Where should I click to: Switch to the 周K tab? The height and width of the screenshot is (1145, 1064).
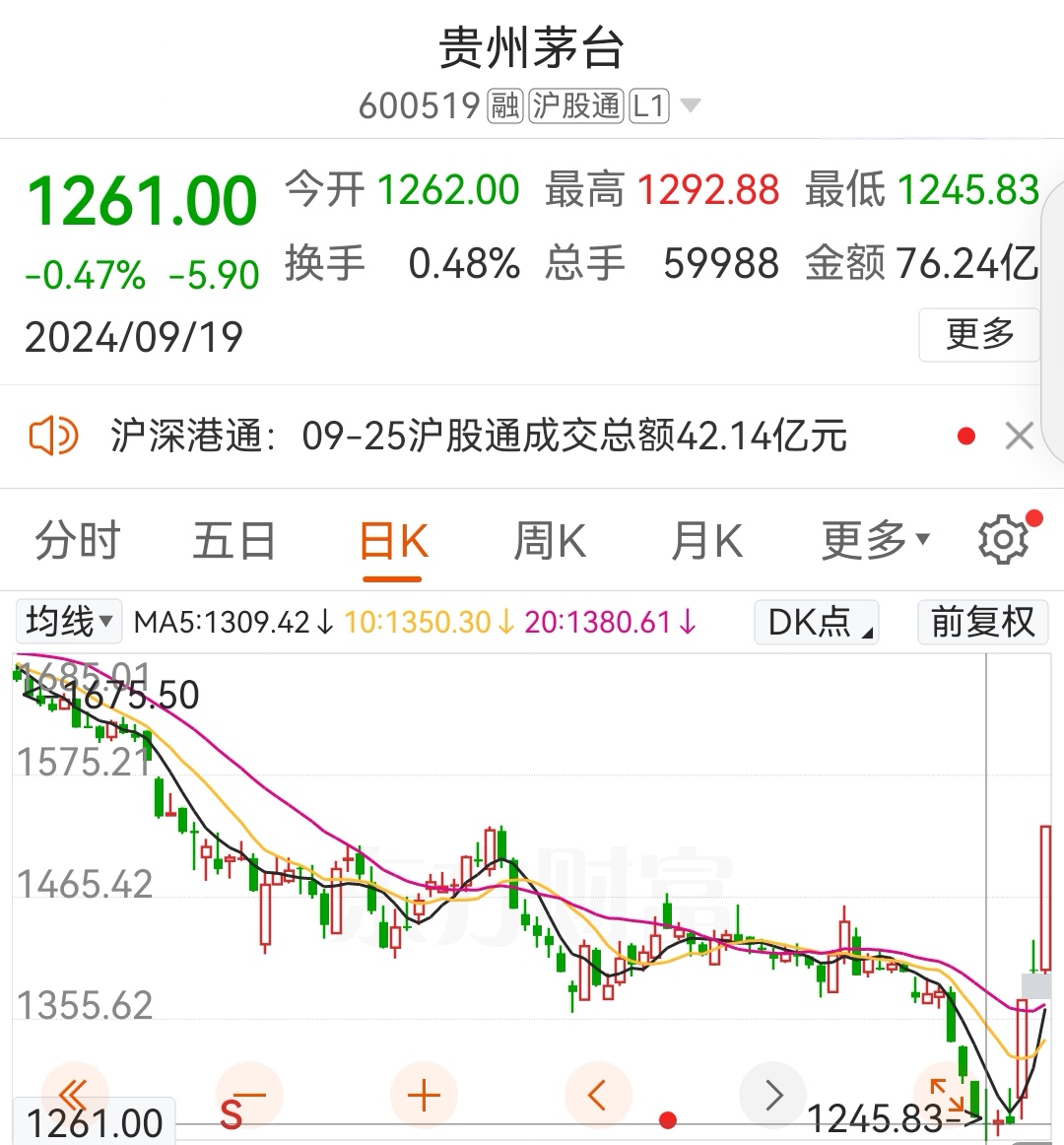click(x=549, y=538)
